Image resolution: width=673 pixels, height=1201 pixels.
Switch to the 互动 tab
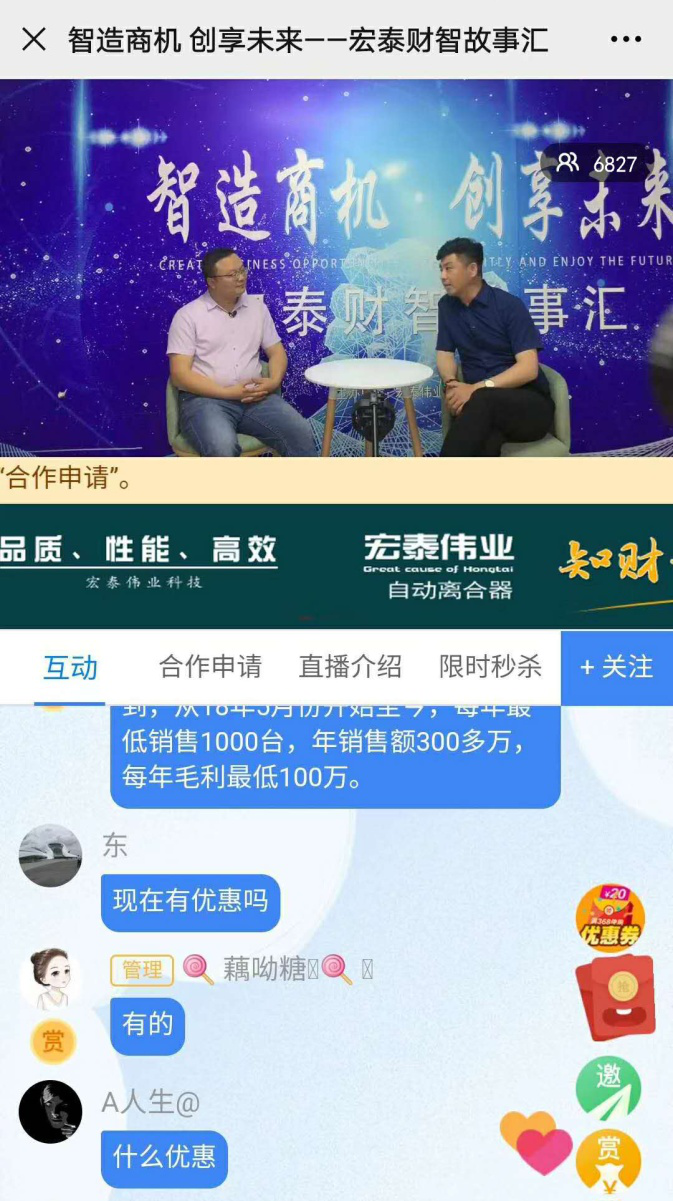coord(70,667)
